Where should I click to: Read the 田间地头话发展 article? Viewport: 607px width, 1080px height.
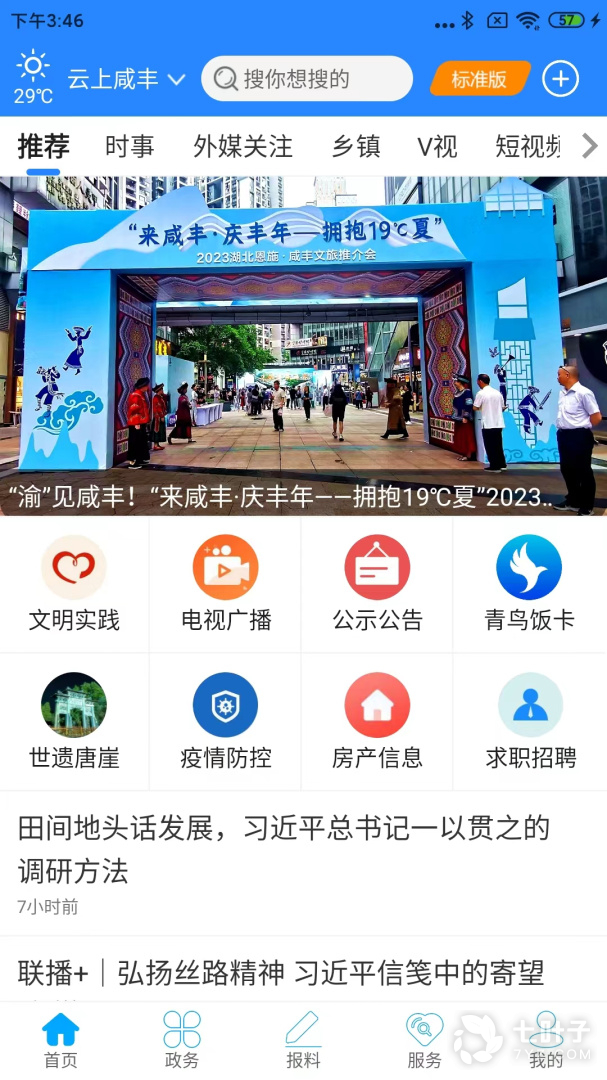[x=284, y=849]
